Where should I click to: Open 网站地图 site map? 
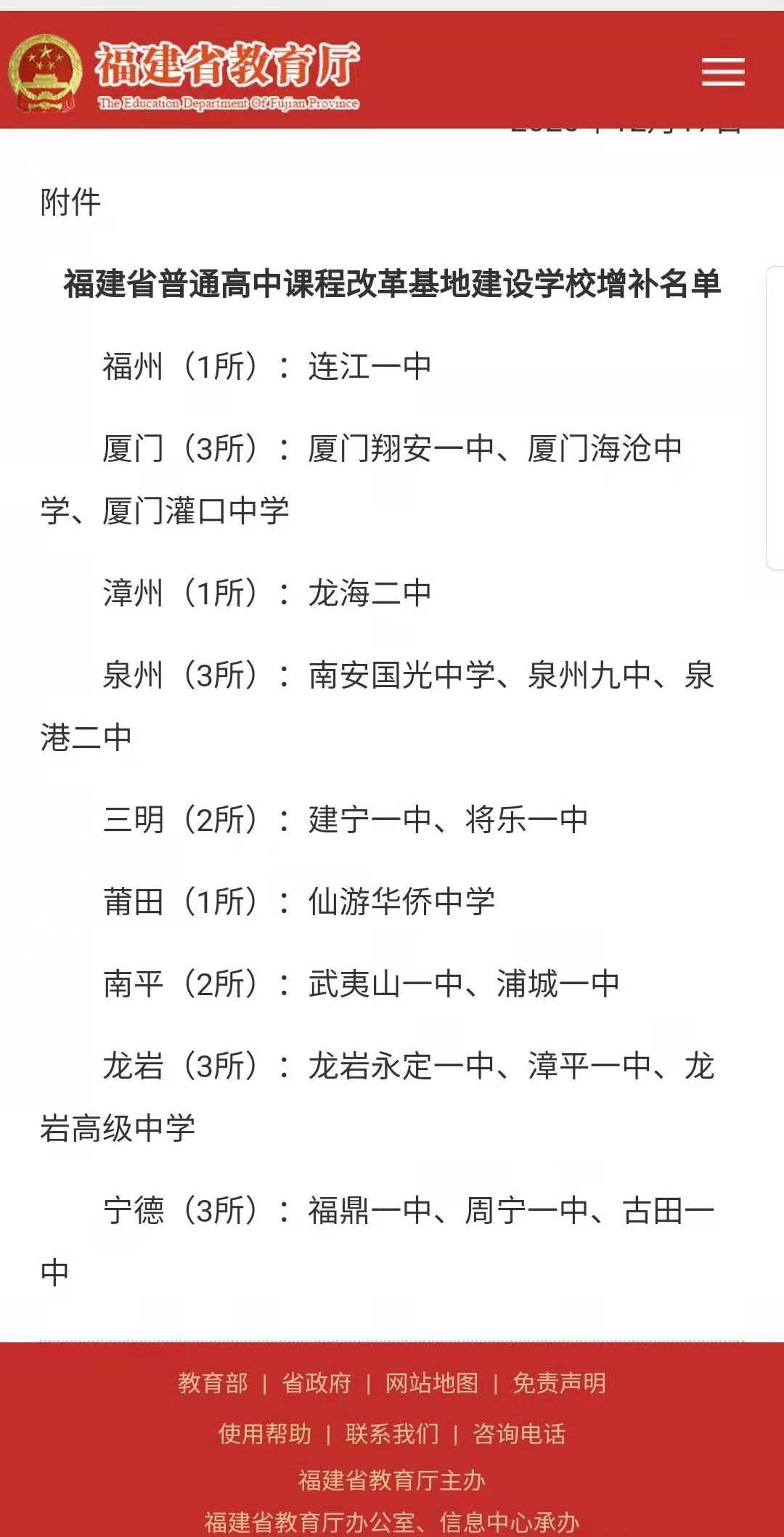pyautogui.click(x=432, y=1382)
